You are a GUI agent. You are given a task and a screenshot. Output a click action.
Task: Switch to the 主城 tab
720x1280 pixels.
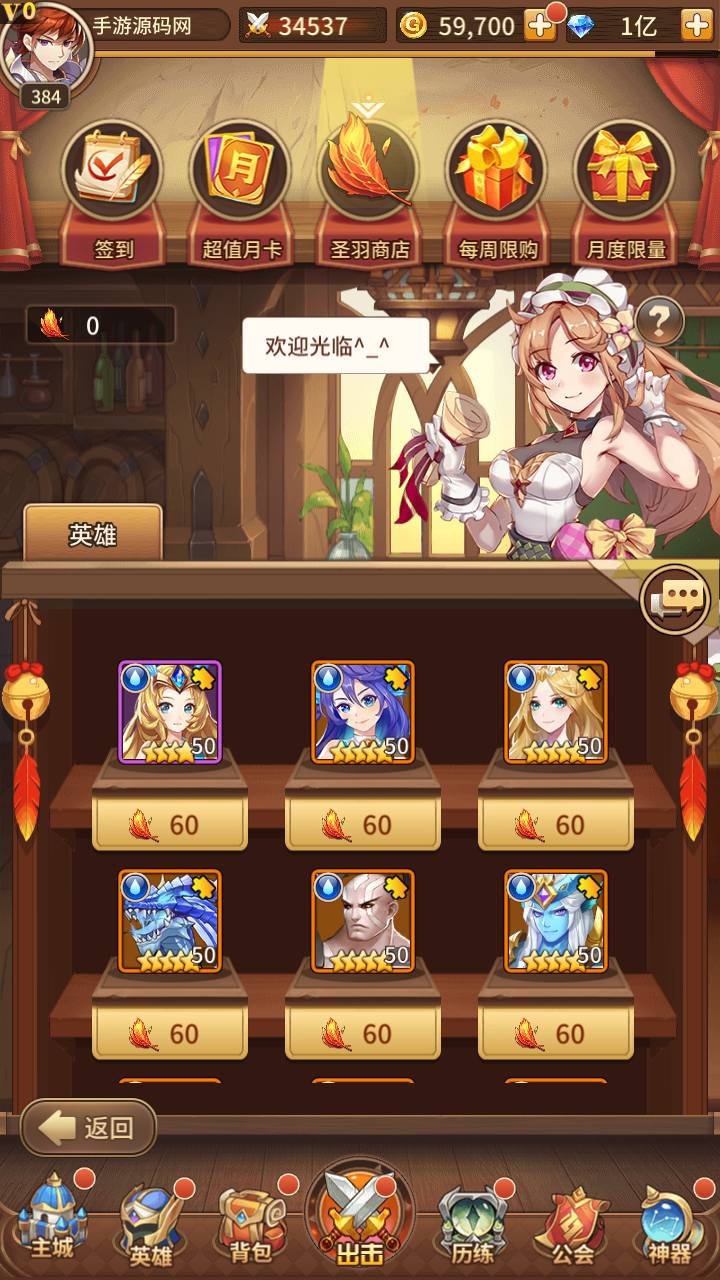[x=52, y=1222]
